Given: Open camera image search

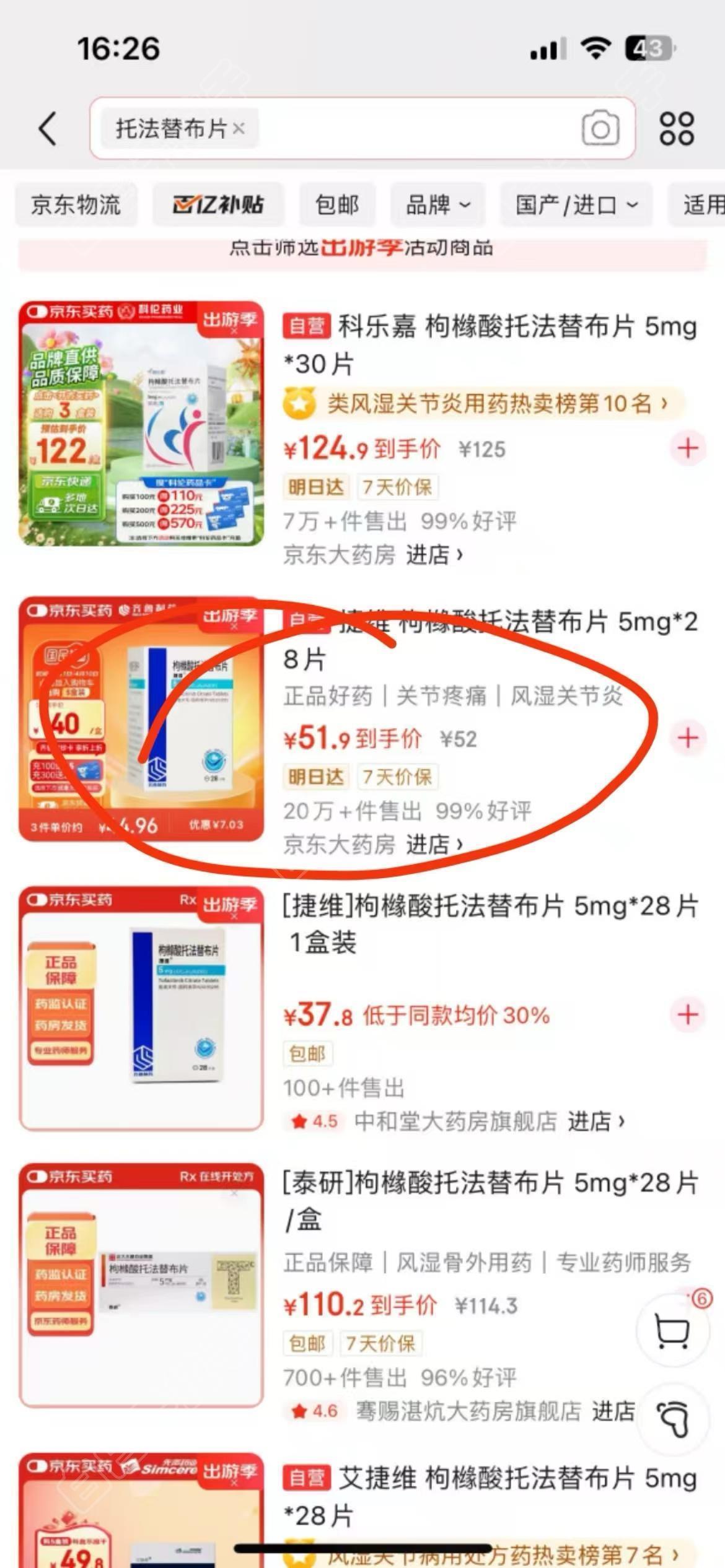Looking at the screenshot, I should click(600, 128).
